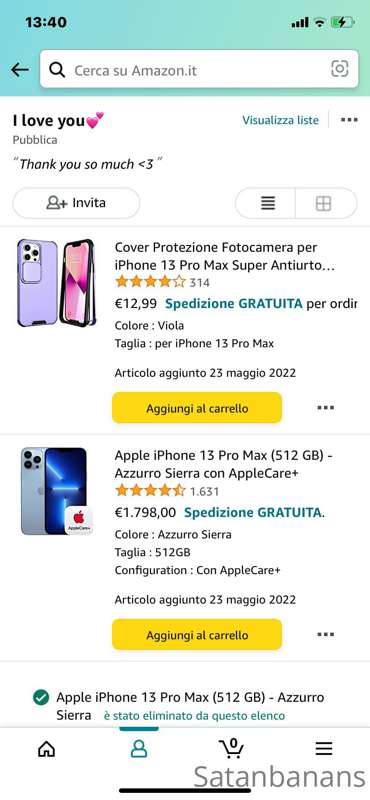370x800 pixels.
Task: Tap the Cerca su Amazon.it search field
Action: click(199, 69)
